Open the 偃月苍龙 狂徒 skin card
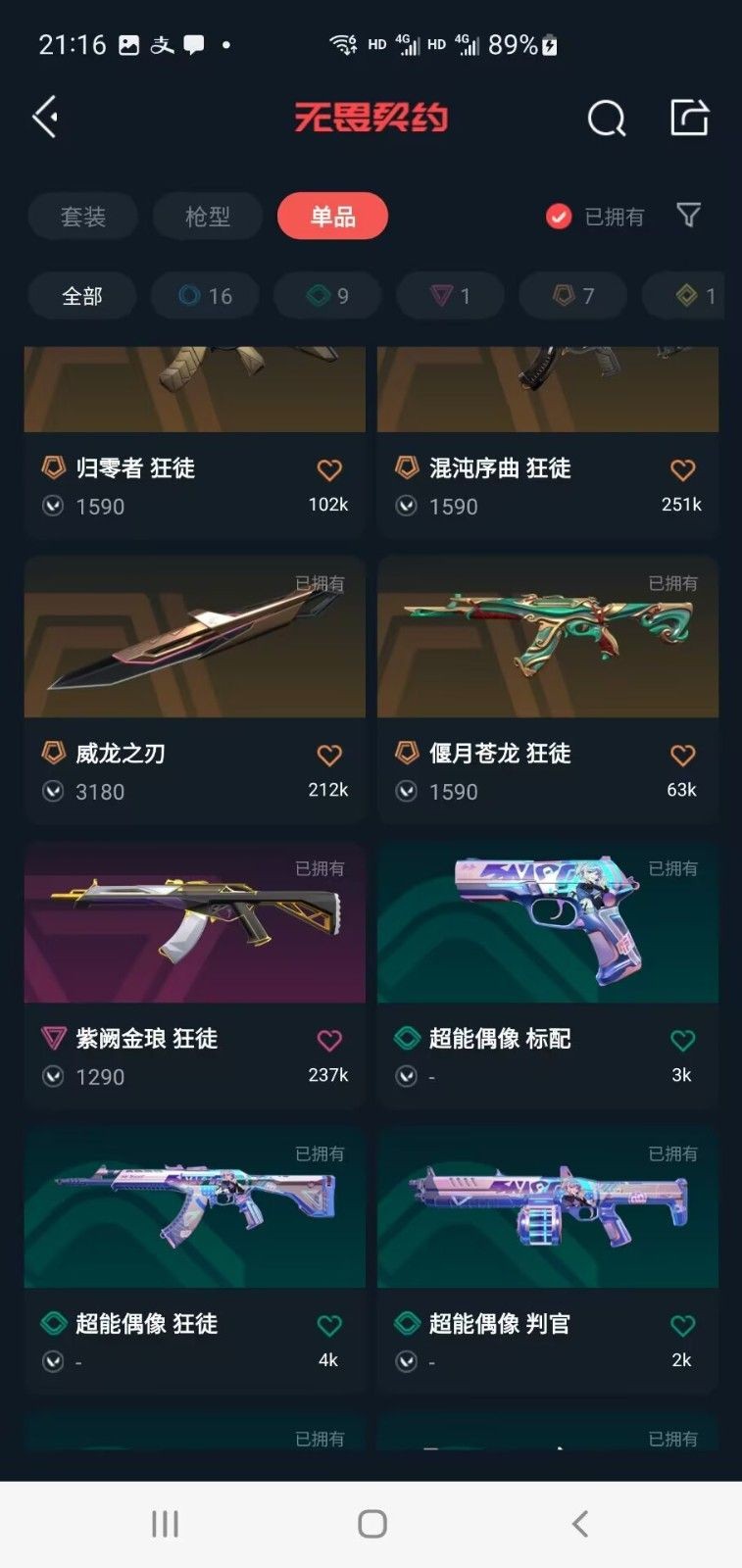The width and height of the screenshot is (742, 1568). click(547, 686)
